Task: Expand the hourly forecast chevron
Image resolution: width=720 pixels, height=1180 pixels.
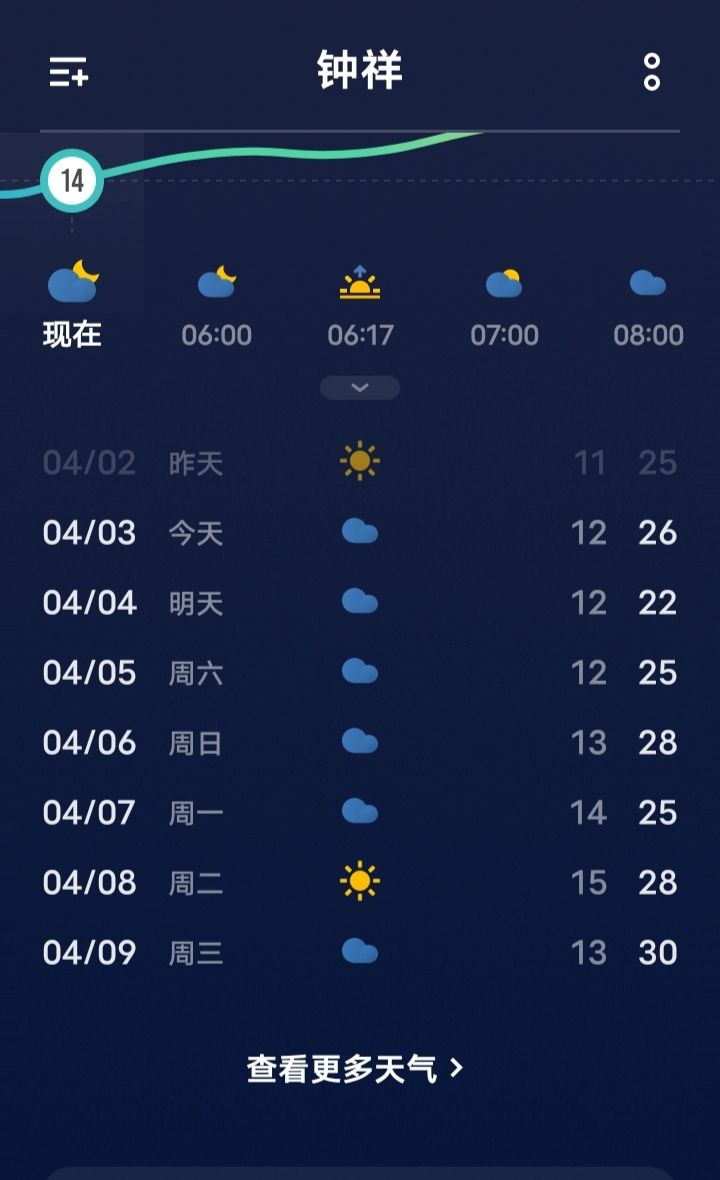Action: [x=360, y=388]
